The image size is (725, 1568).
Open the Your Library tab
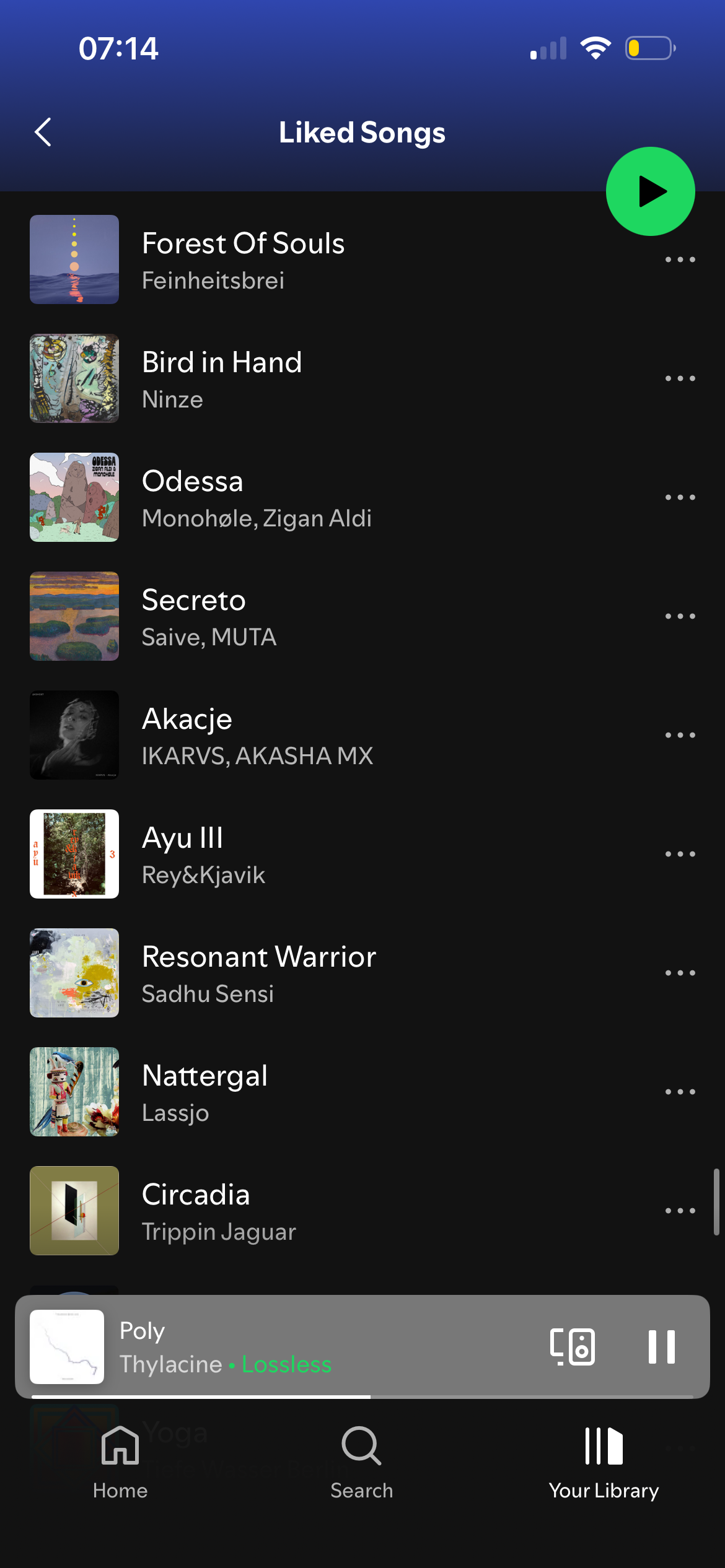tap(604, 1461)
